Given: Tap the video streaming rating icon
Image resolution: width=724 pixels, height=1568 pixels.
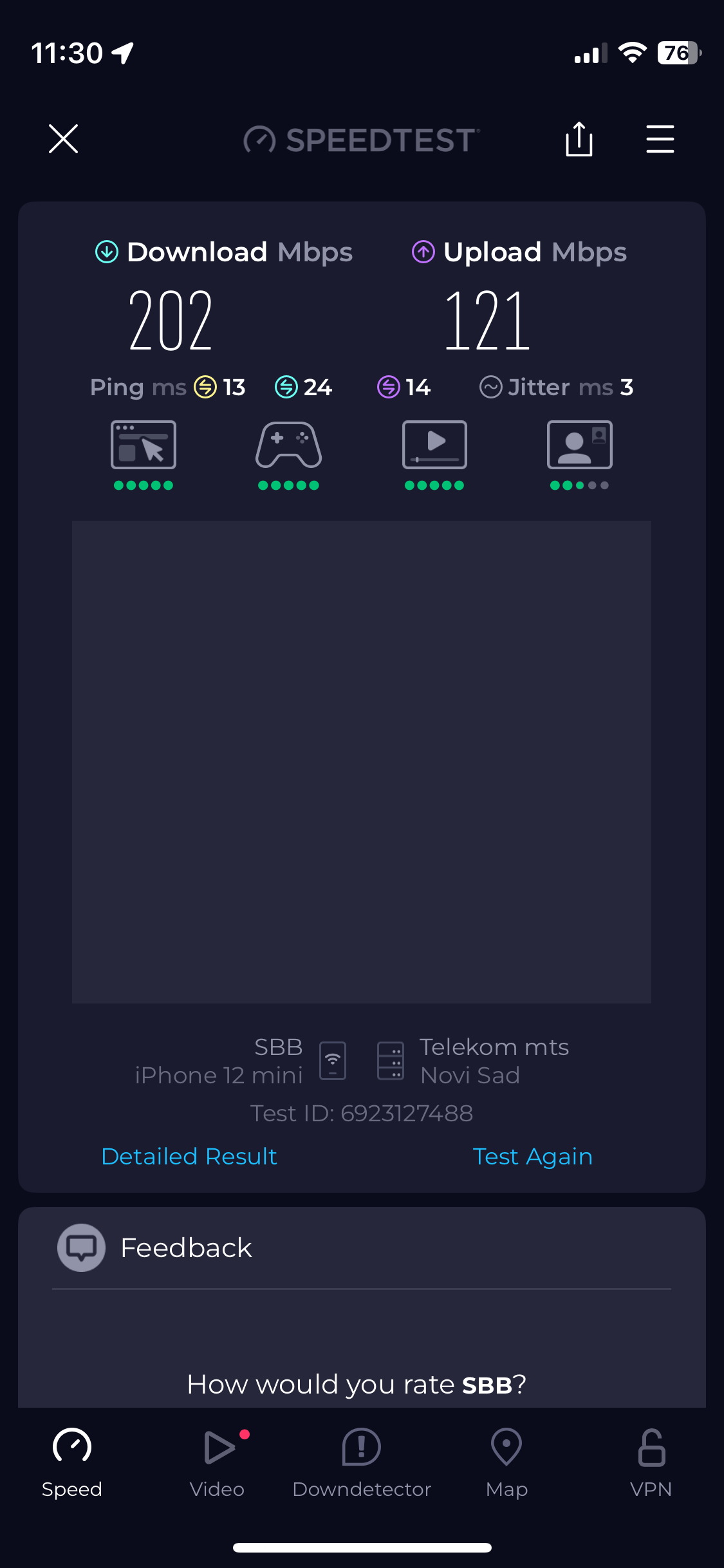Looking at the screenshot, I should [x=434, y=445].
